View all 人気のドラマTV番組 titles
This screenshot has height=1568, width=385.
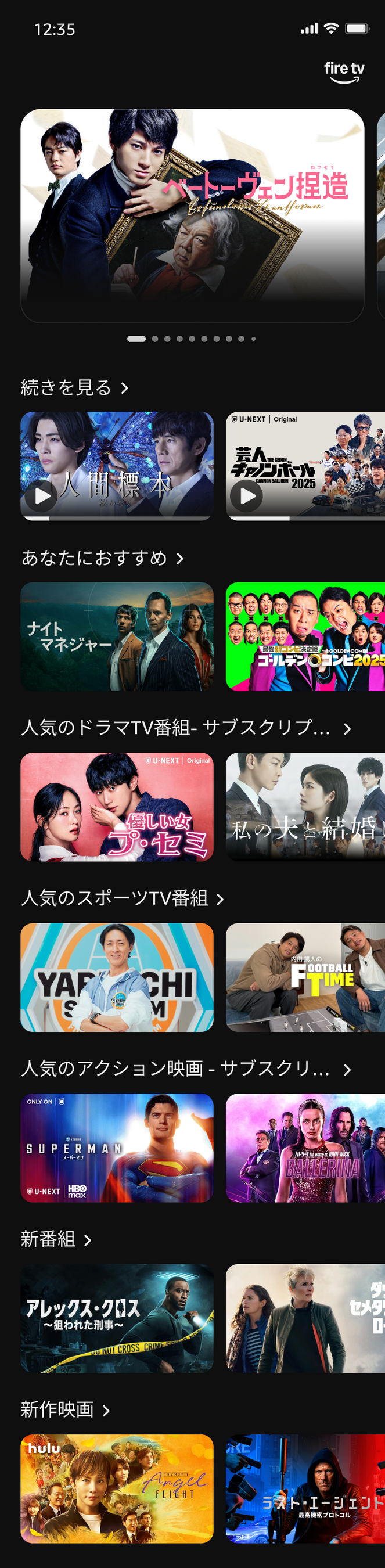[x=185, y=728]
